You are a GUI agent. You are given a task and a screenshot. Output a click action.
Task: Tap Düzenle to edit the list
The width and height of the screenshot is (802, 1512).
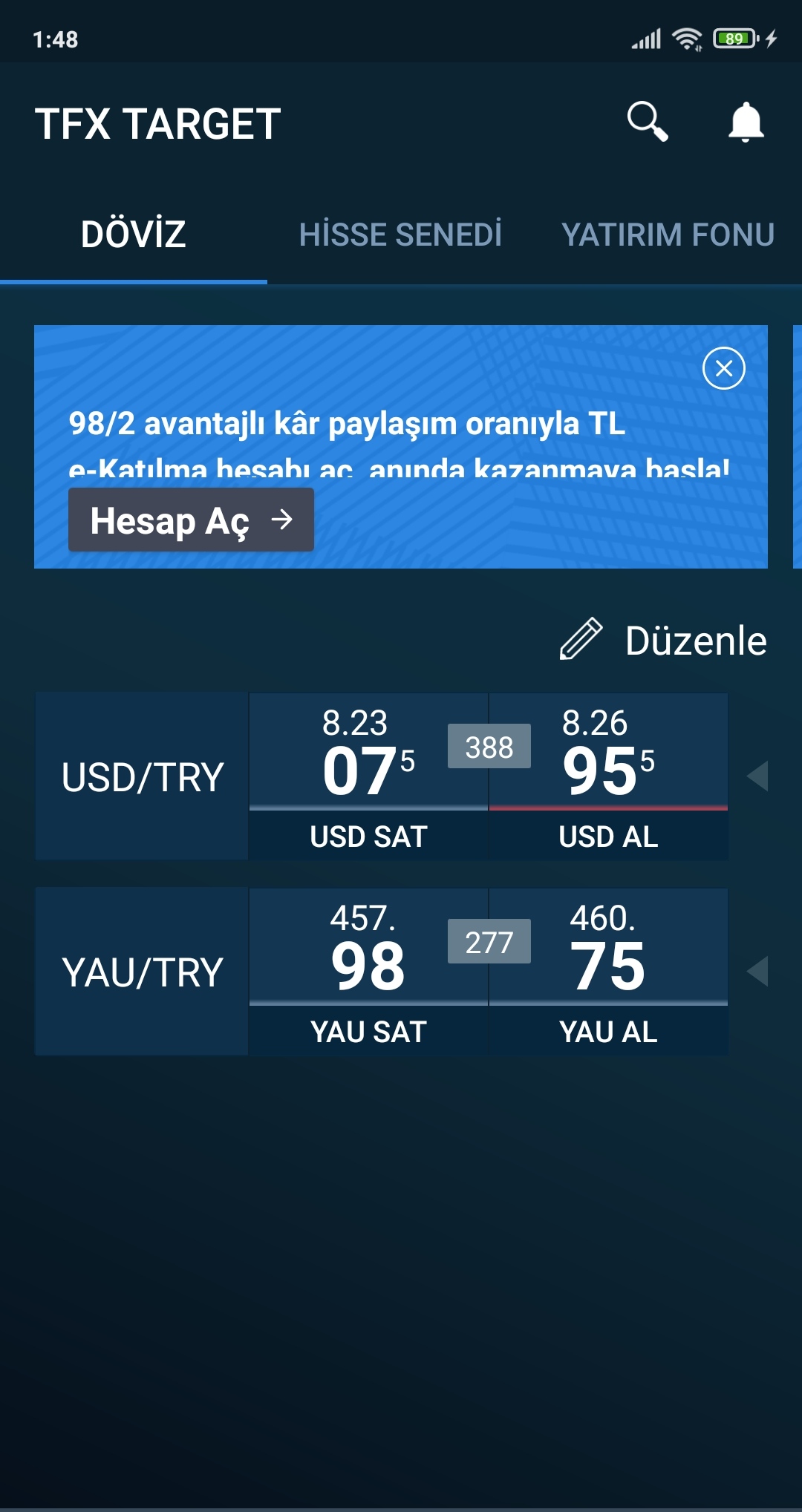click(x=663, y=640)
